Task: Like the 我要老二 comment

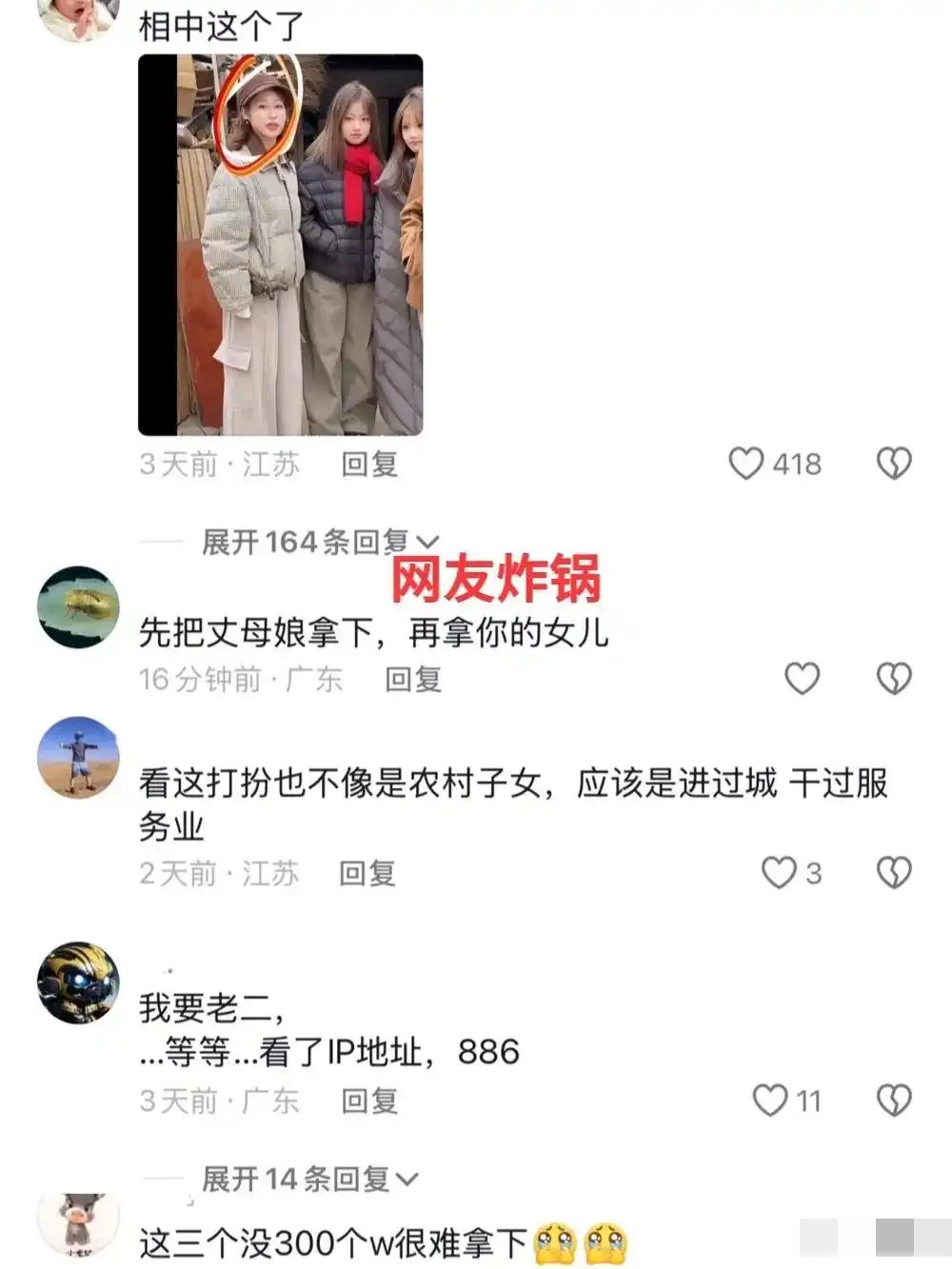Action: (x=770, y=1100)
